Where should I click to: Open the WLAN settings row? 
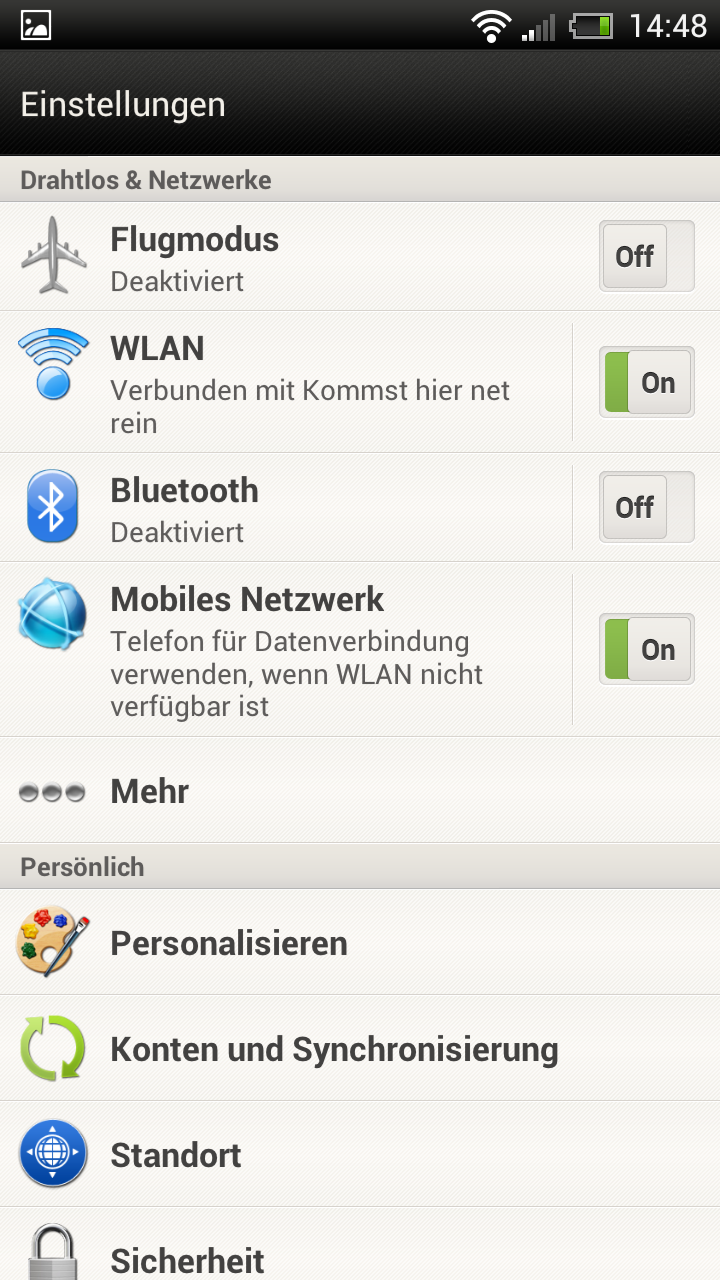coord(286,382)
